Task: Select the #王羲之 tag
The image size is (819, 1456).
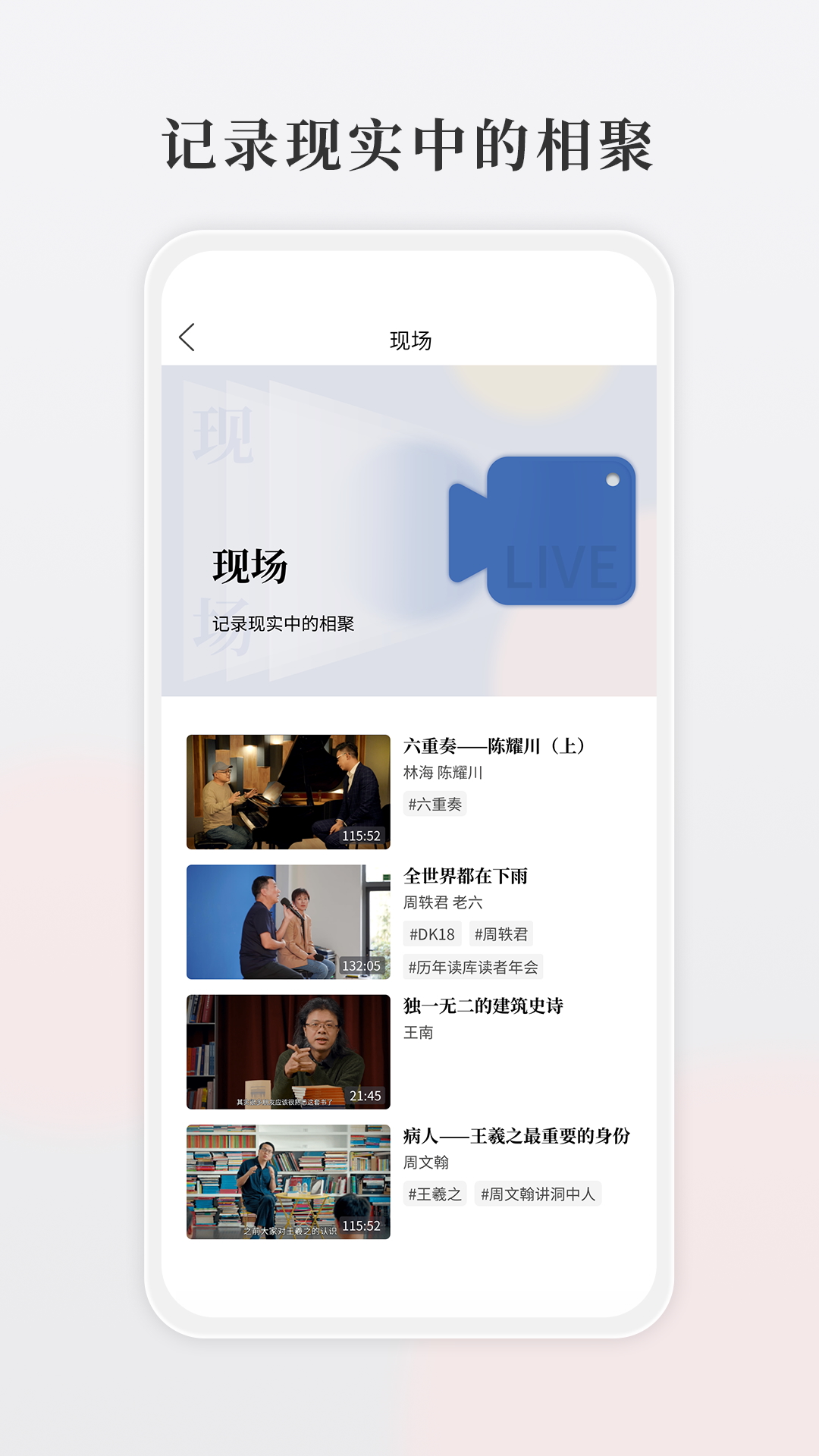Action: pos(434,1194)
